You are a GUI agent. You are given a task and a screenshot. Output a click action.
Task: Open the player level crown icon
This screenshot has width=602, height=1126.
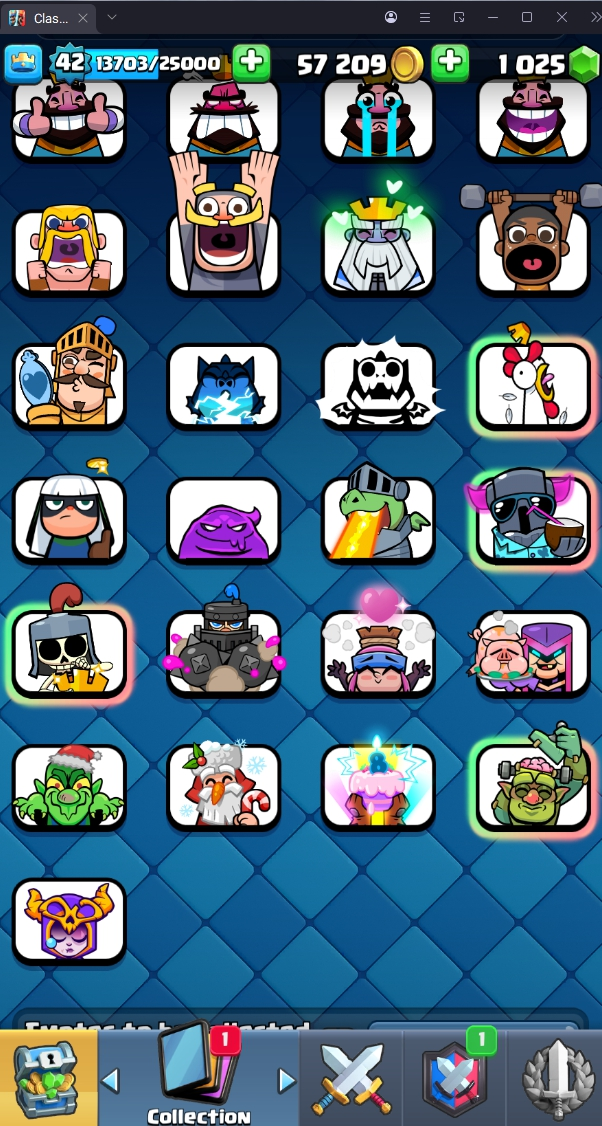point(24,63)
